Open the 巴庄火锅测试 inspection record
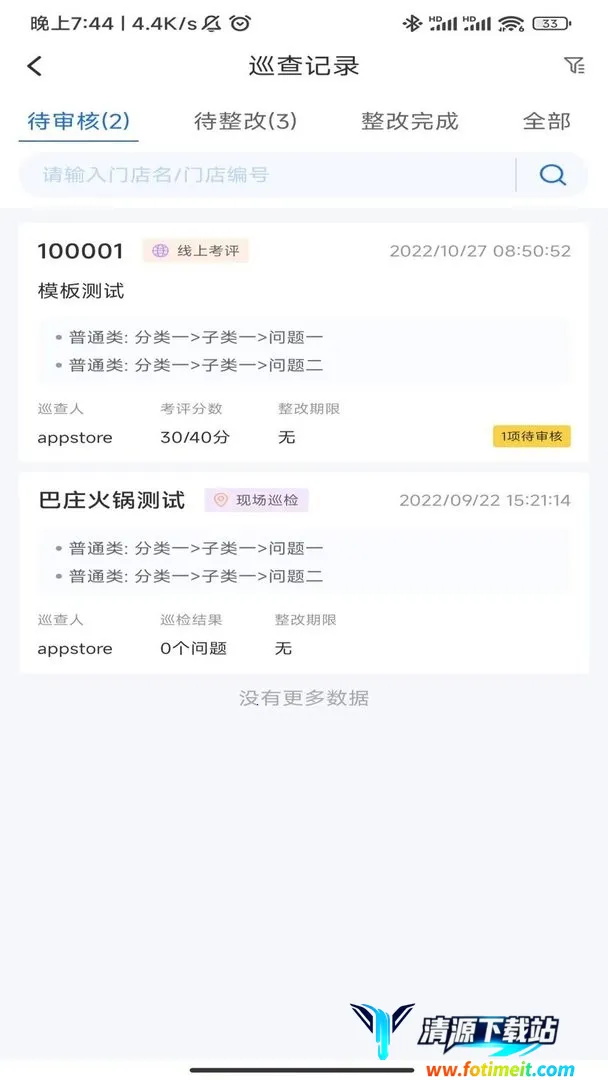The image size is (608, 1080). pos(303,573)
